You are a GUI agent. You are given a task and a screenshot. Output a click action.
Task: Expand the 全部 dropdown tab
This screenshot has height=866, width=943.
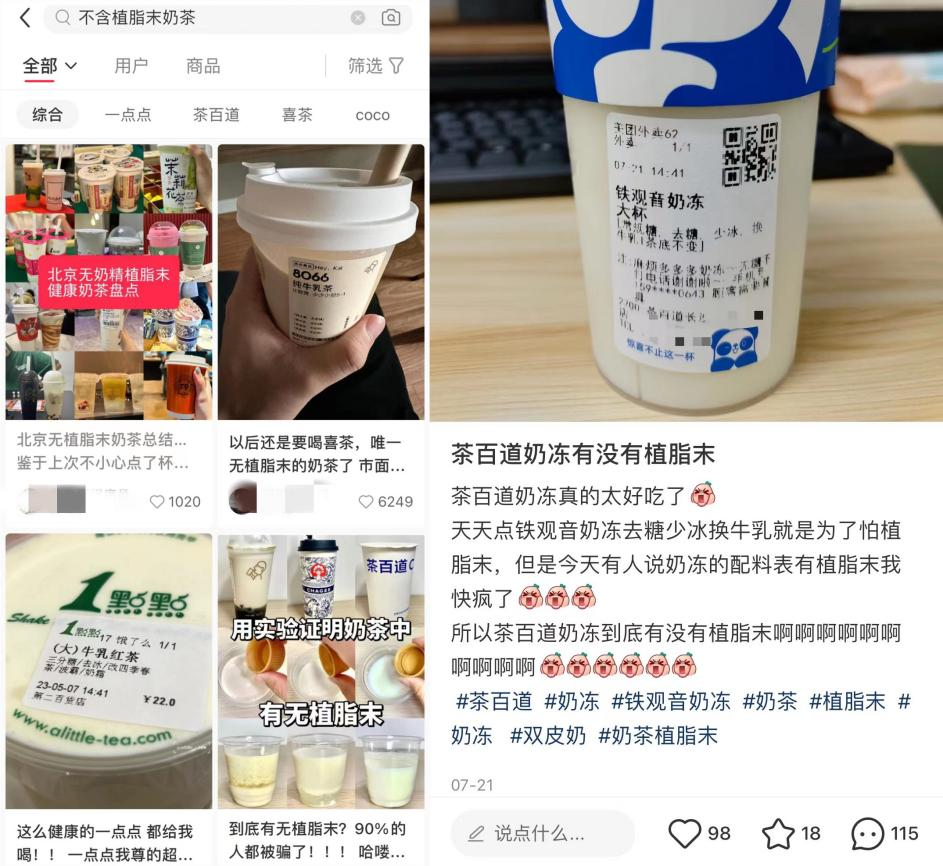point(50,66)
